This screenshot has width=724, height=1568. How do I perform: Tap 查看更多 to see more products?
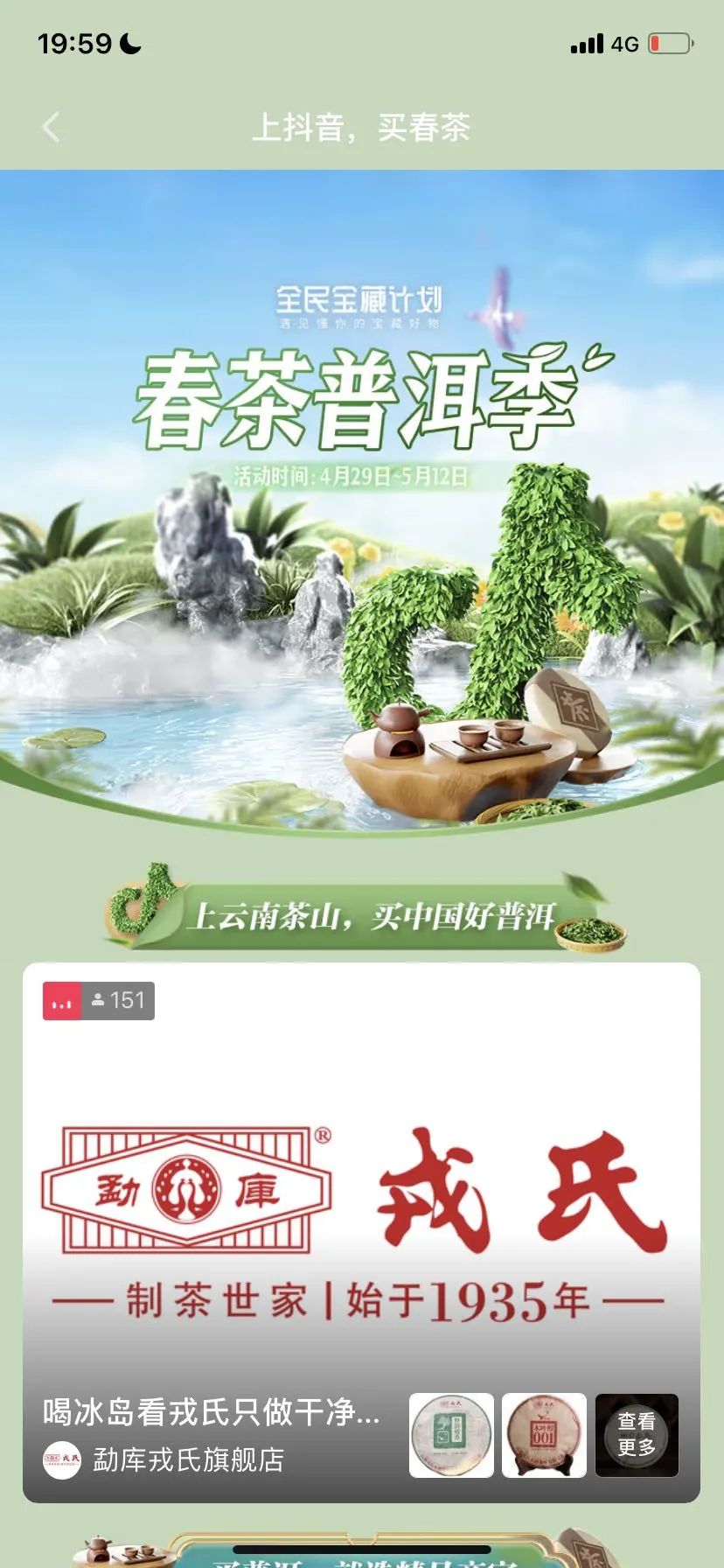click(637, 1435)
